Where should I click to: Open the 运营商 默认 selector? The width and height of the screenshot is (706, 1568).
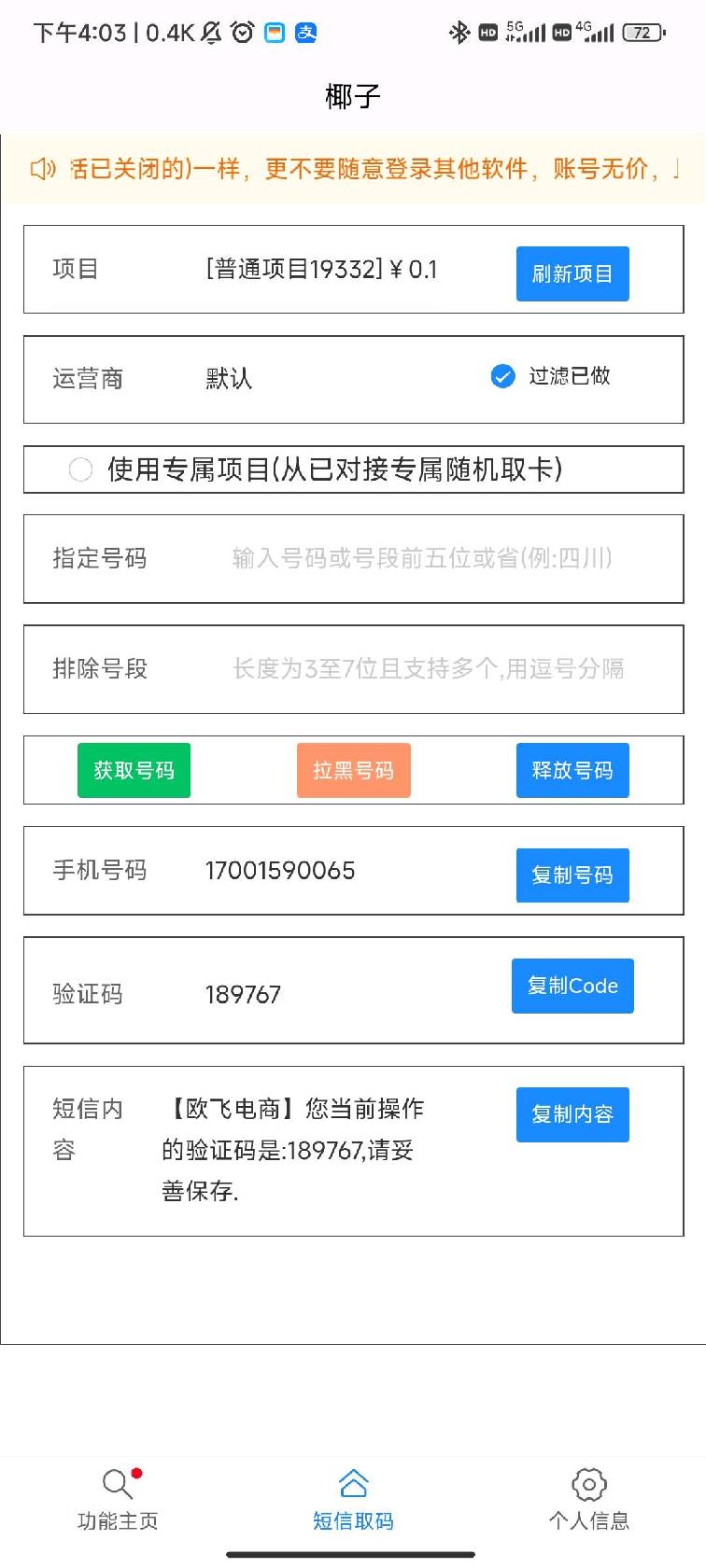(229, 378)
